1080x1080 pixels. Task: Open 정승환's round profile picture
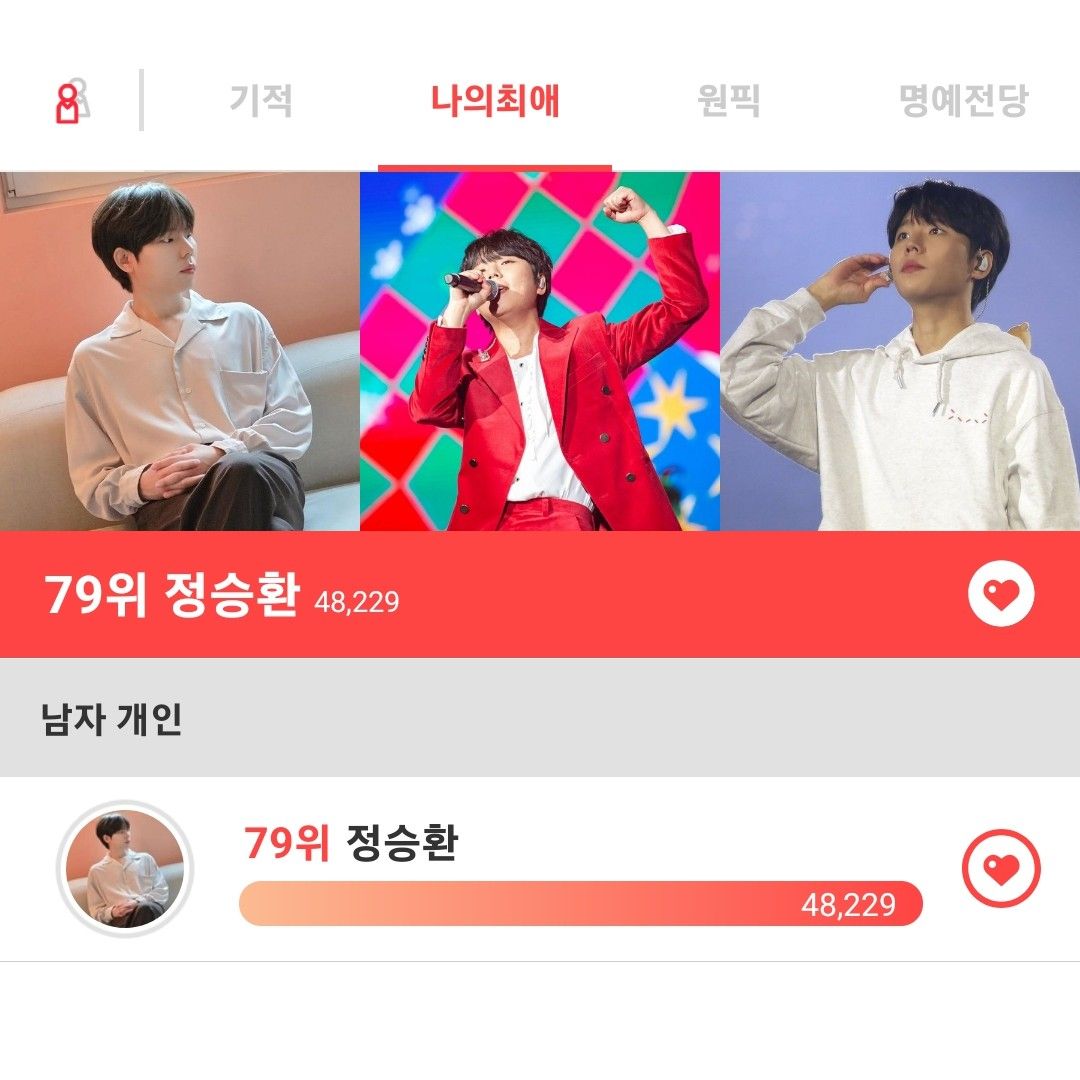point(125,869)
